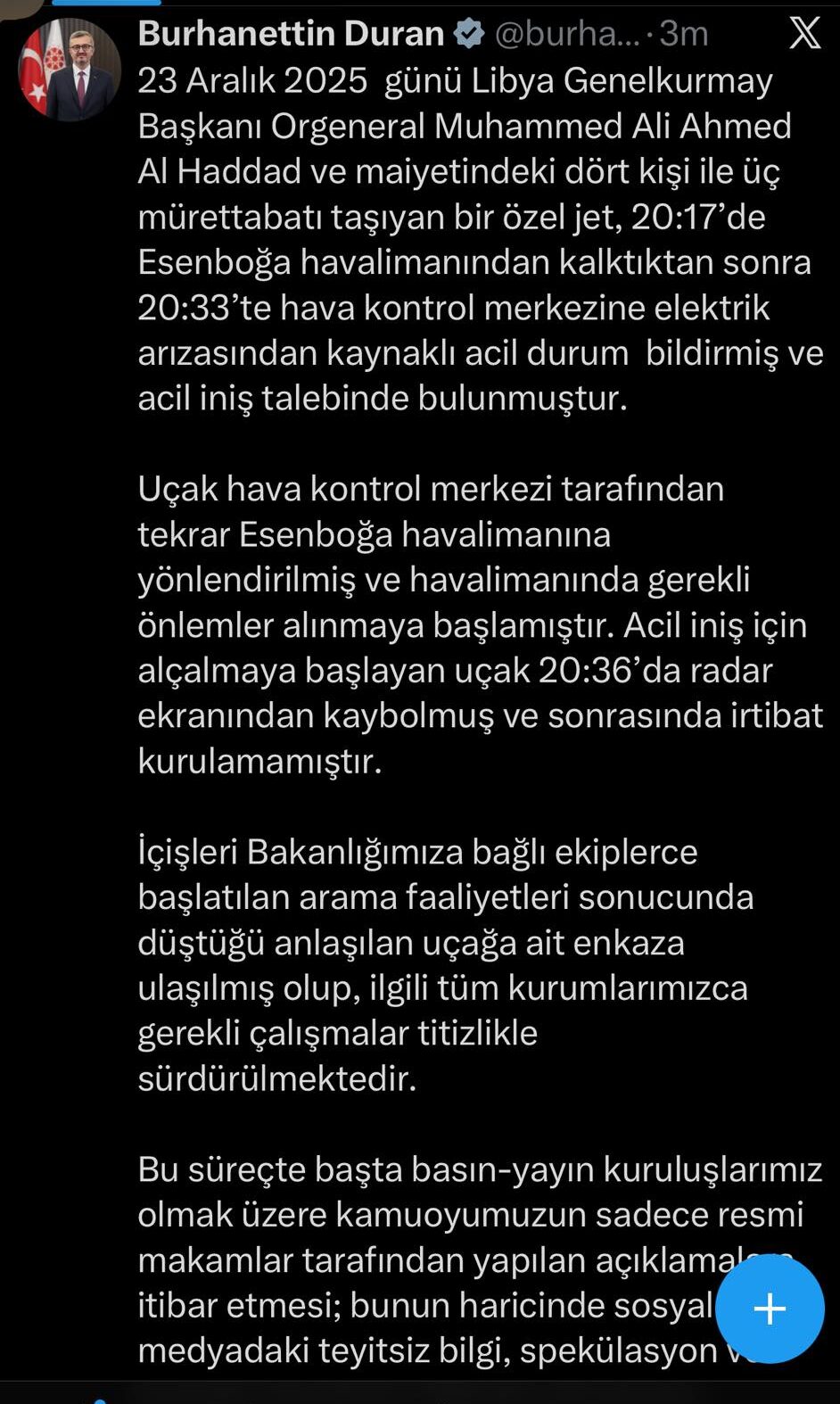Screen dimensions: 840x1404
Task: Open the Burhanettin Duran account name link
Action: 292,34
